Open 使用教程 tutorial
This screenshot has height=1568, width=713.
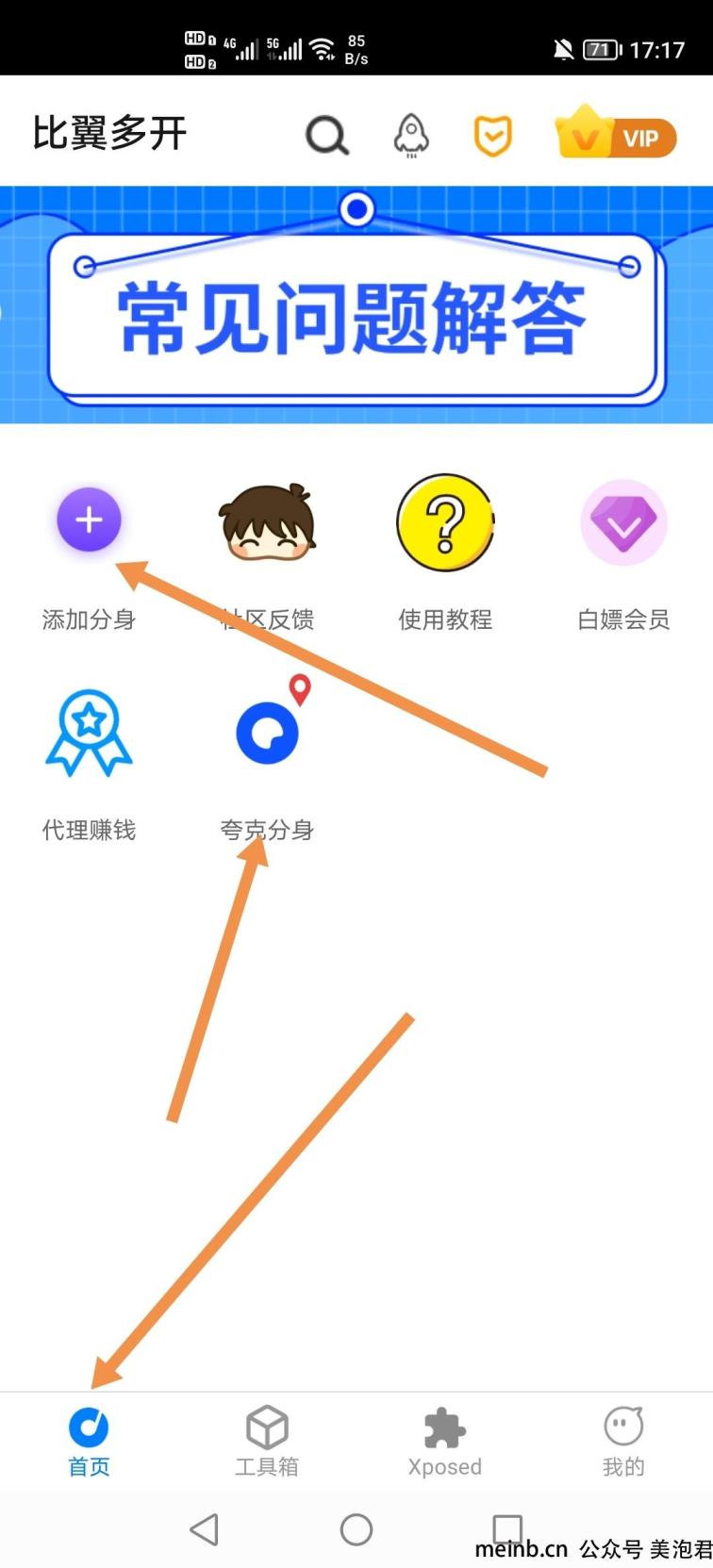(445, 554)
